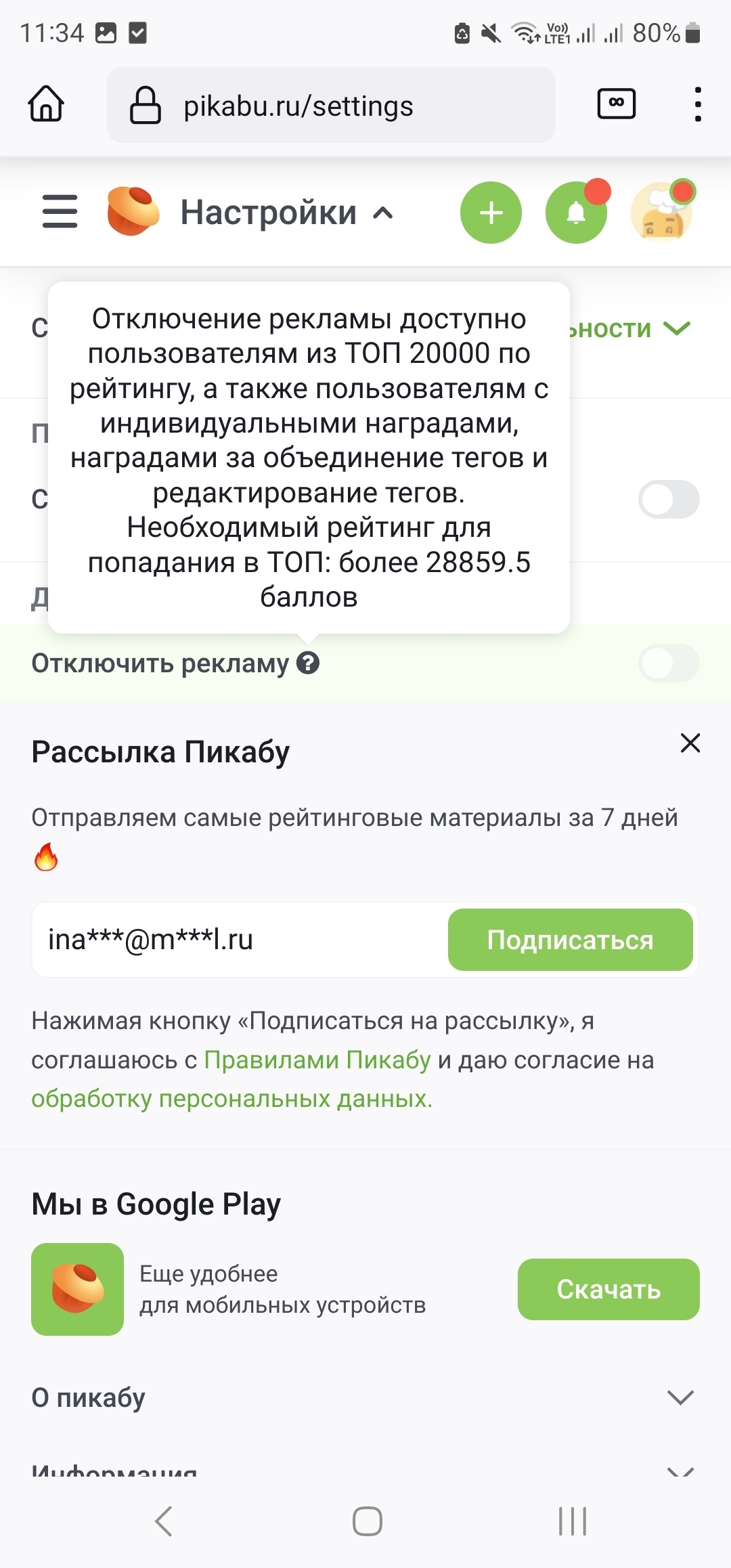This screenshot has height=1568, width=731.
Task: Tap the pikabu.ru/settings address bar
Action: pyautogui.click(x=330, y=106)
